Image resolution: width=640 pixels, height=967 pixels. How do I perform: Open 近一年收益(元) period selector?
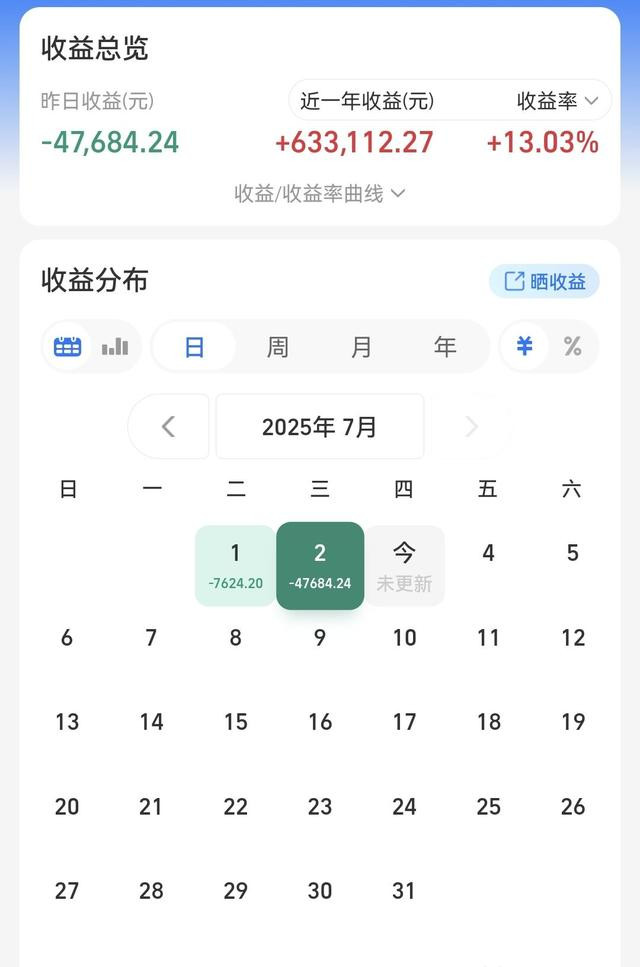367,101
